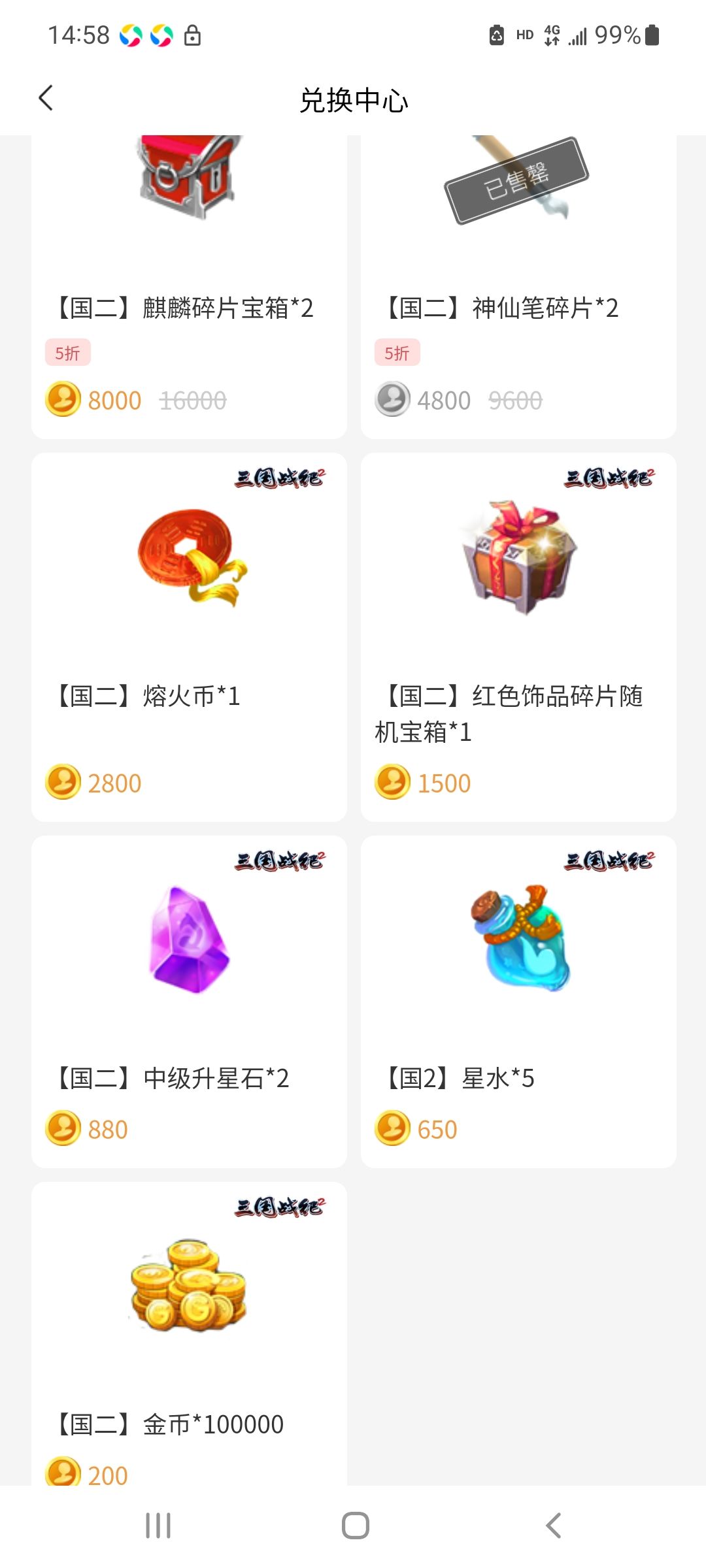This screenshot has height=1568, width=706.
Task: Tap the recent apps button in navigation bar
Action: (157, 1524)
